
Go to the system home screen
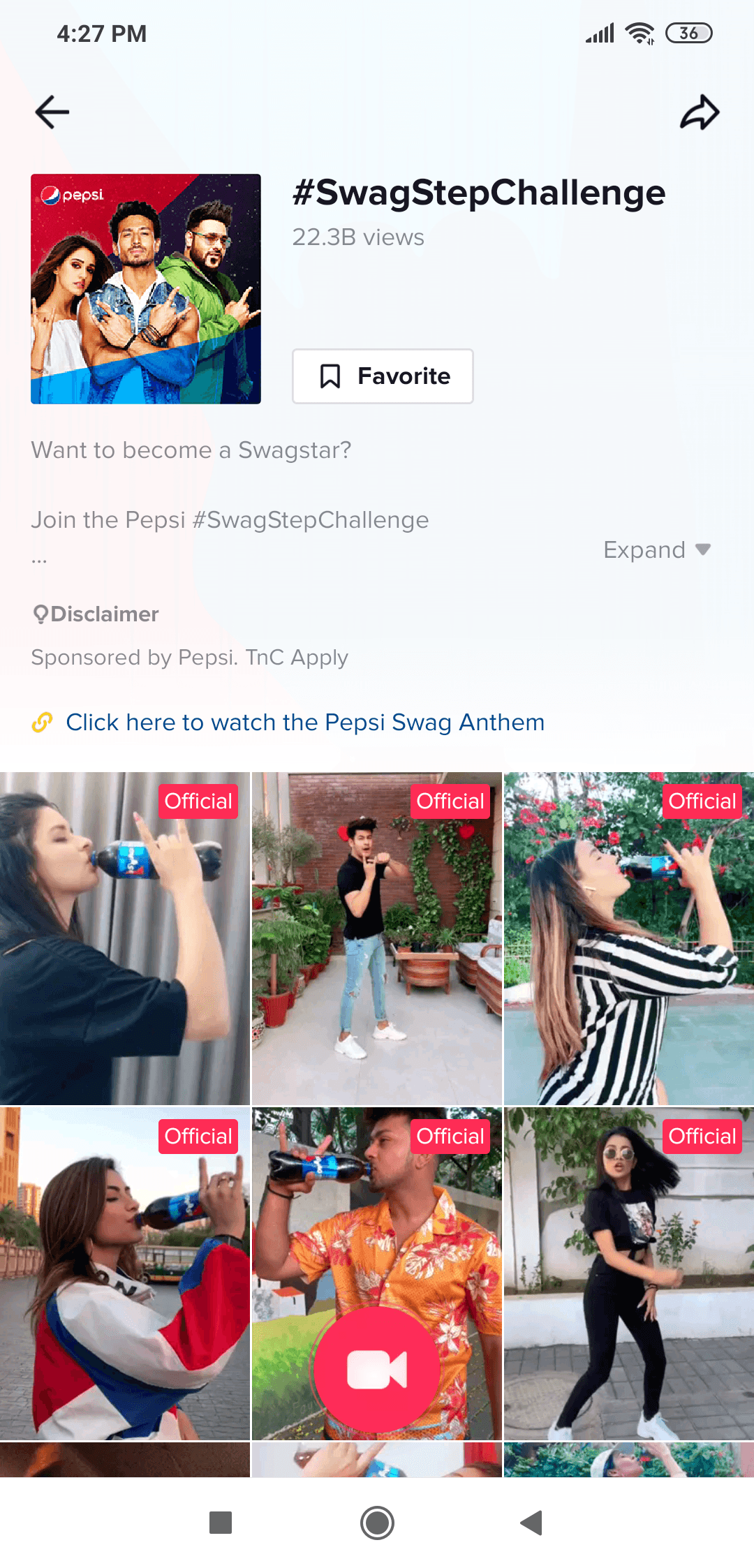(x=377, y=1523)
